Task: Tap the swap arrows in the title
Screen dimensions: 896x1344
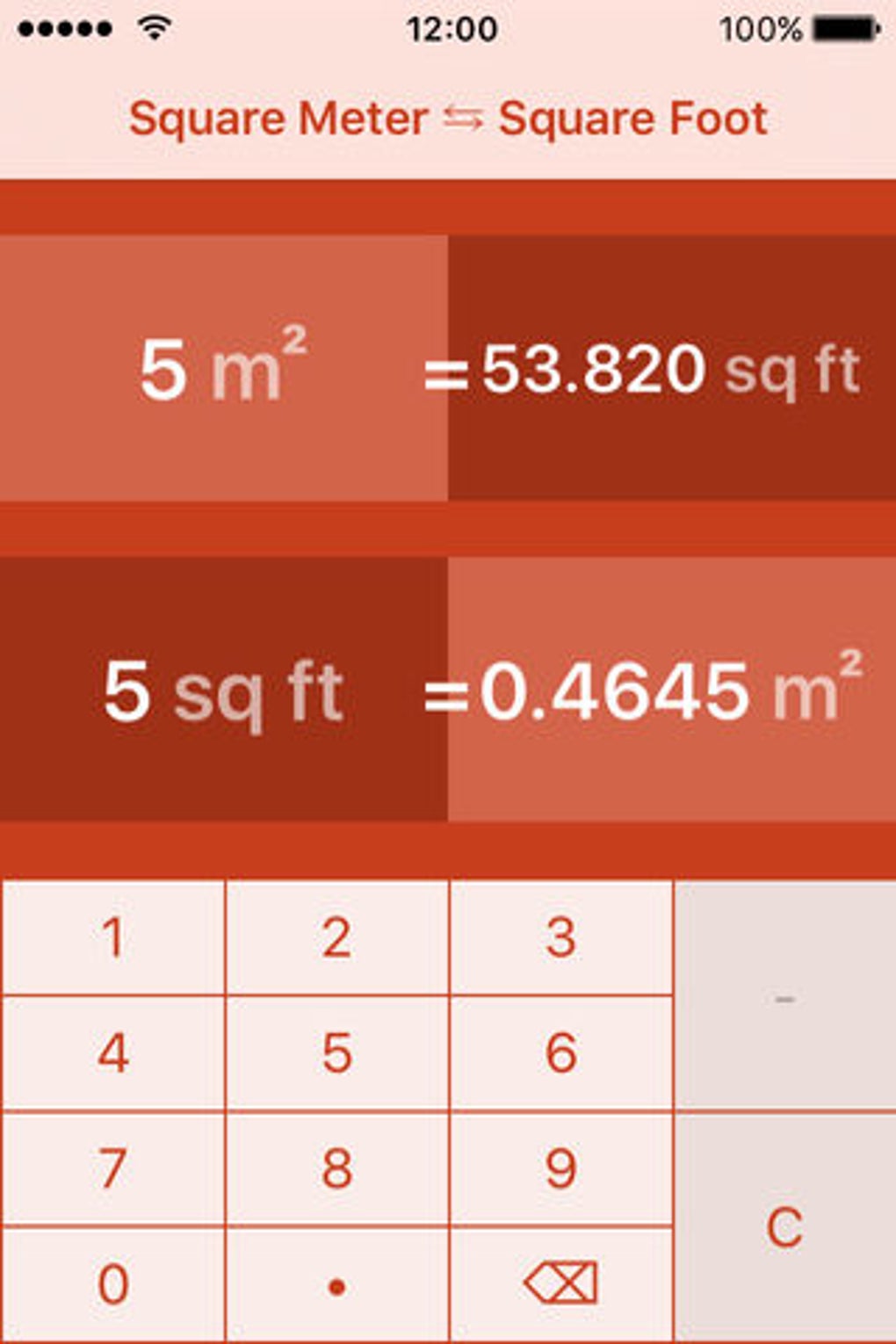Action: pos(464,118)
